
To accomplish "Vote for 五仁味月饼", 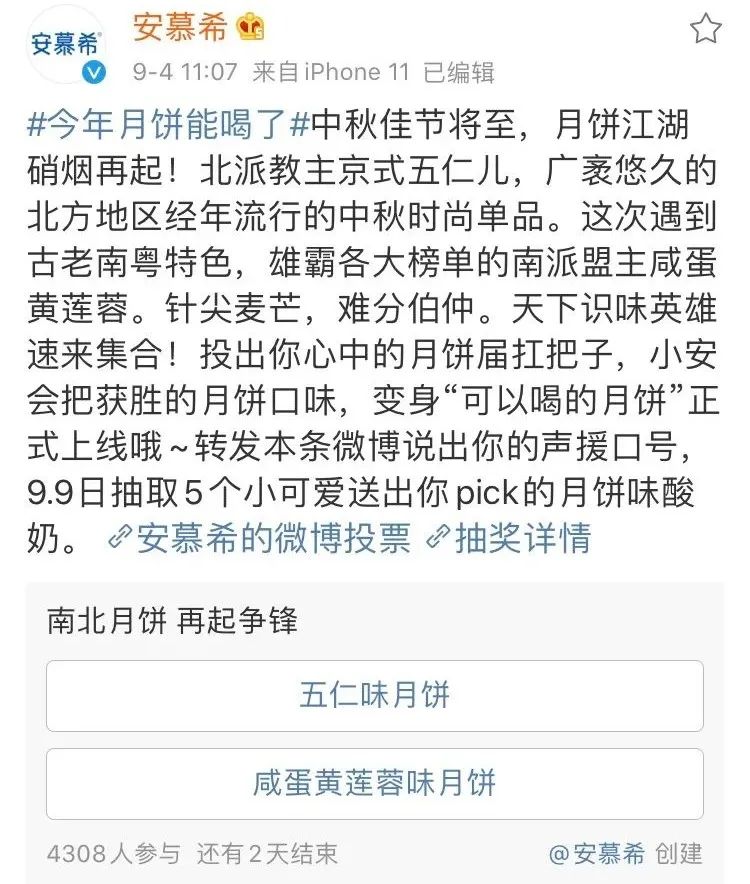I will coord(375,696).
